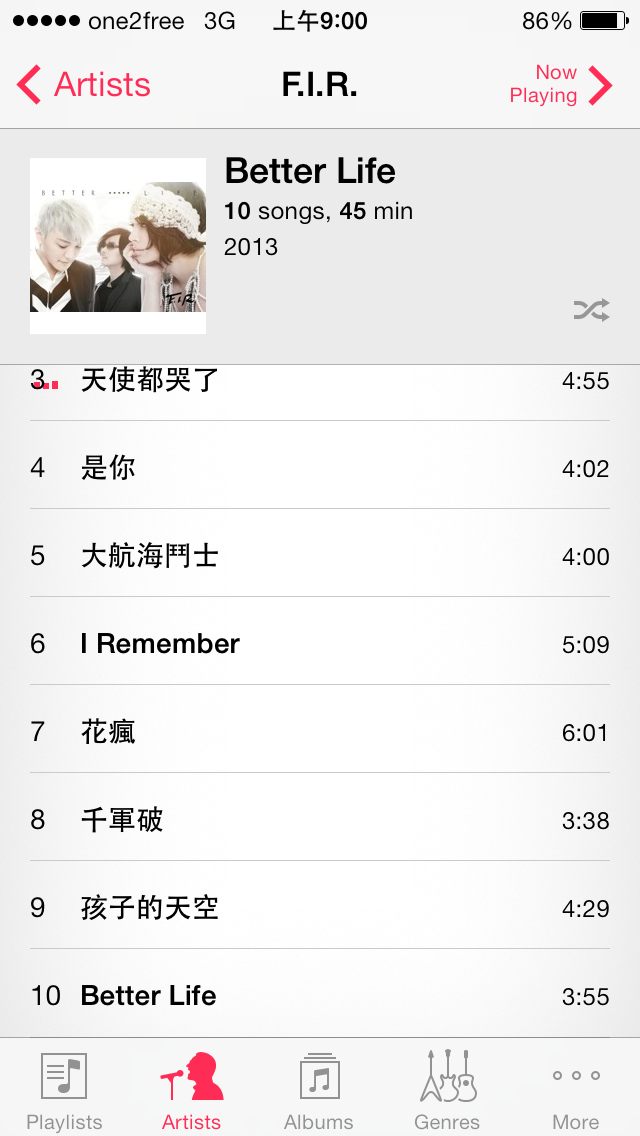Shuffle the Better Life album
The width and height of the screenshot is (640, 1136).
click(591, 310)
